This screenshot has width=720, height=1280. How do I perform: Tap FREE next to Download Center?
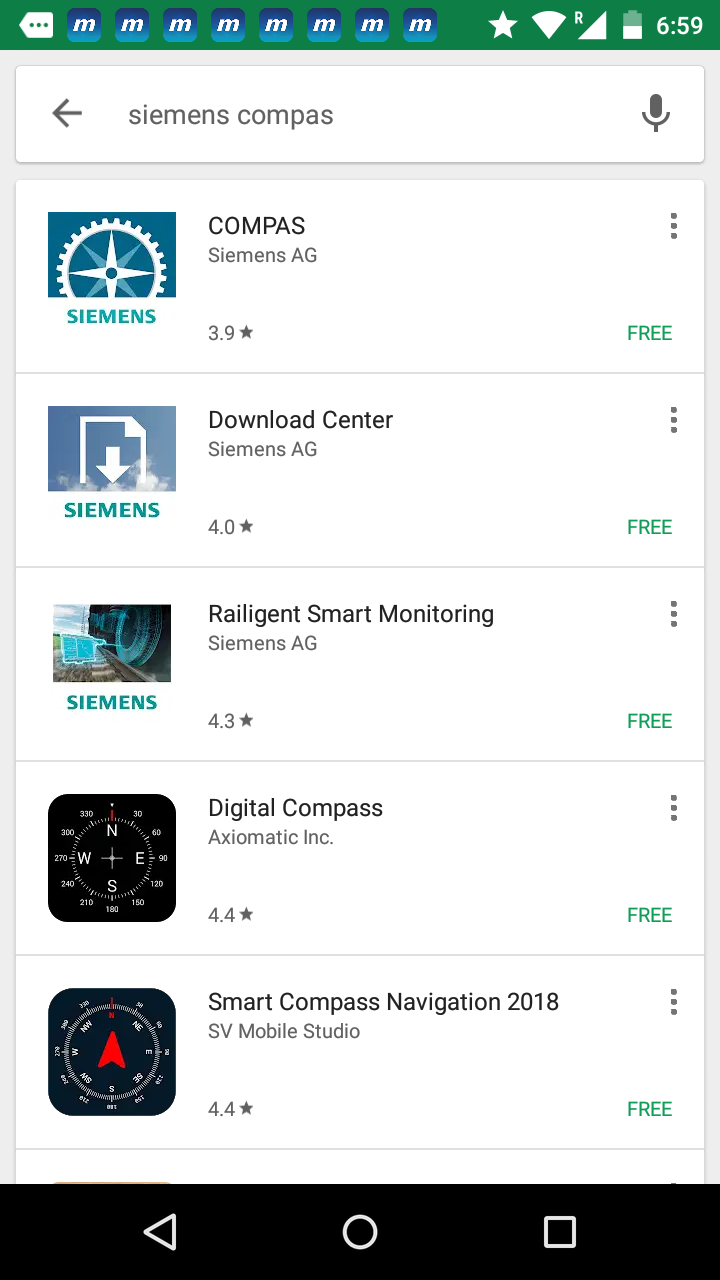[649, 527]
